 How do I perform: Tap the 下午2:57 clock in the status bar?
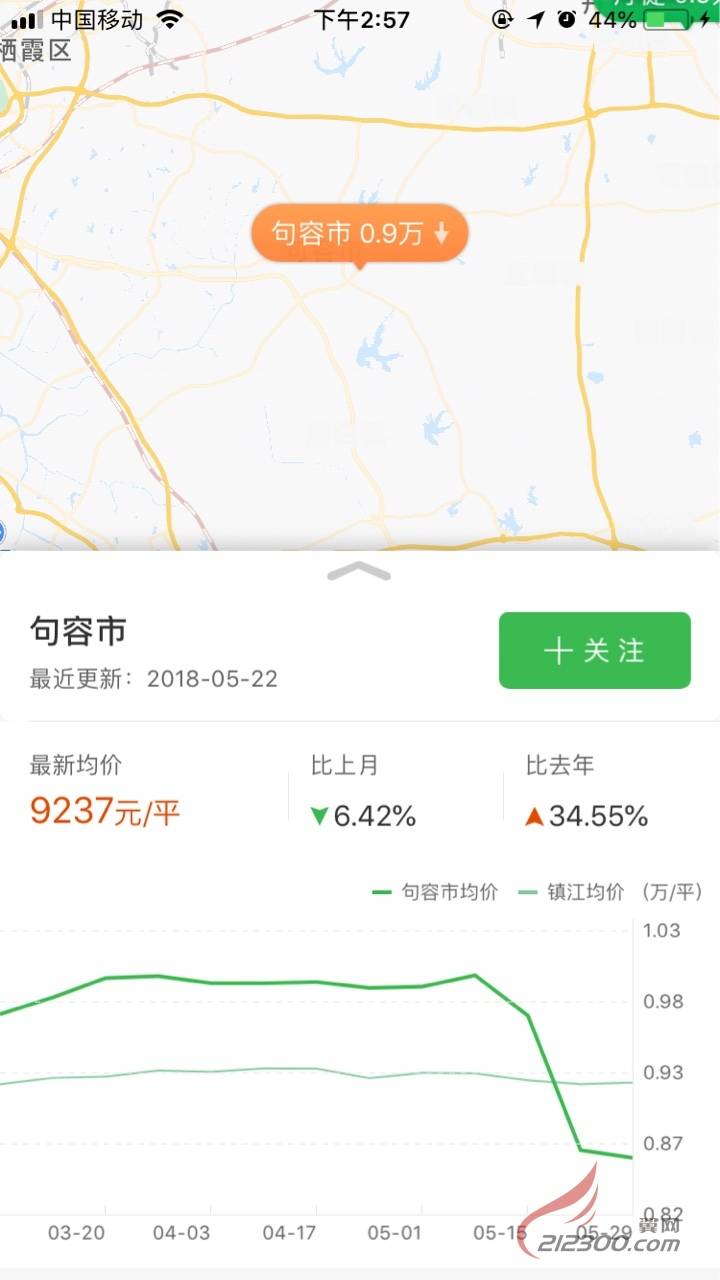click(x=358, y=18)
